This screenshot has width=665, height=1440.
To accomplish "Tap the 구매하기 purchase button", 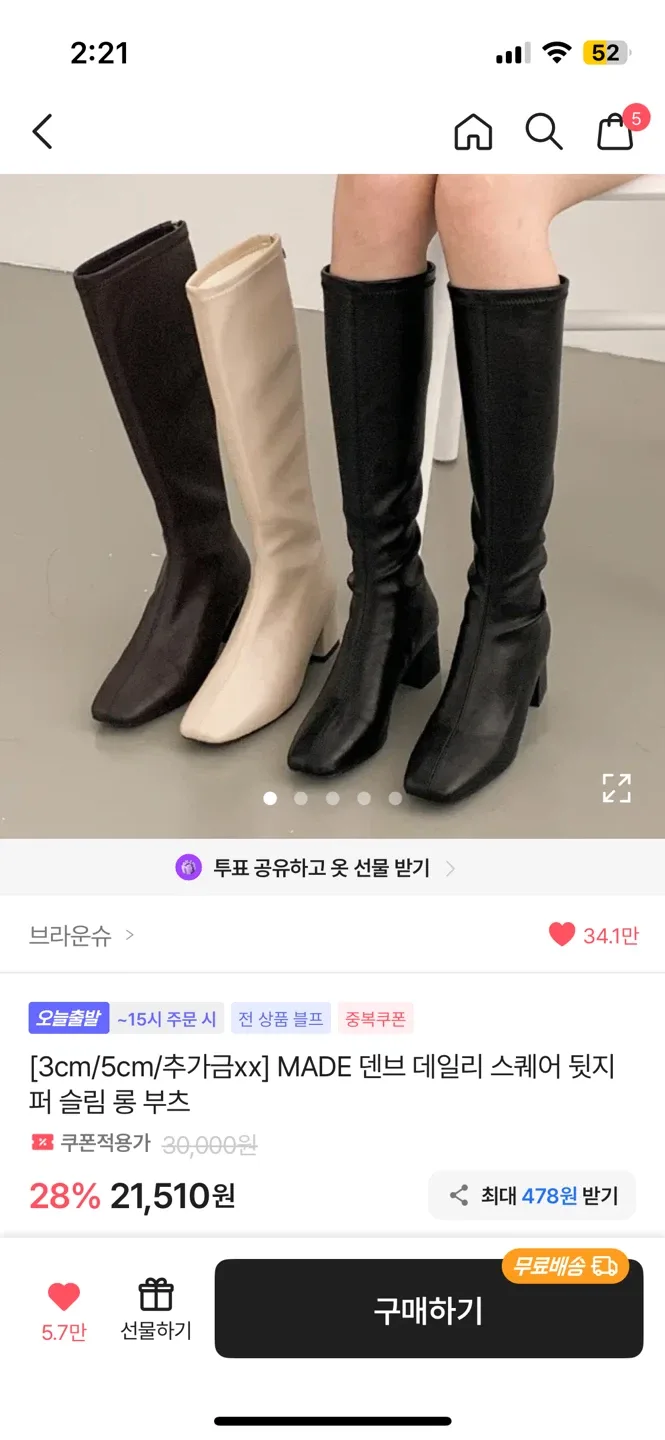I will pos(428,1310).
